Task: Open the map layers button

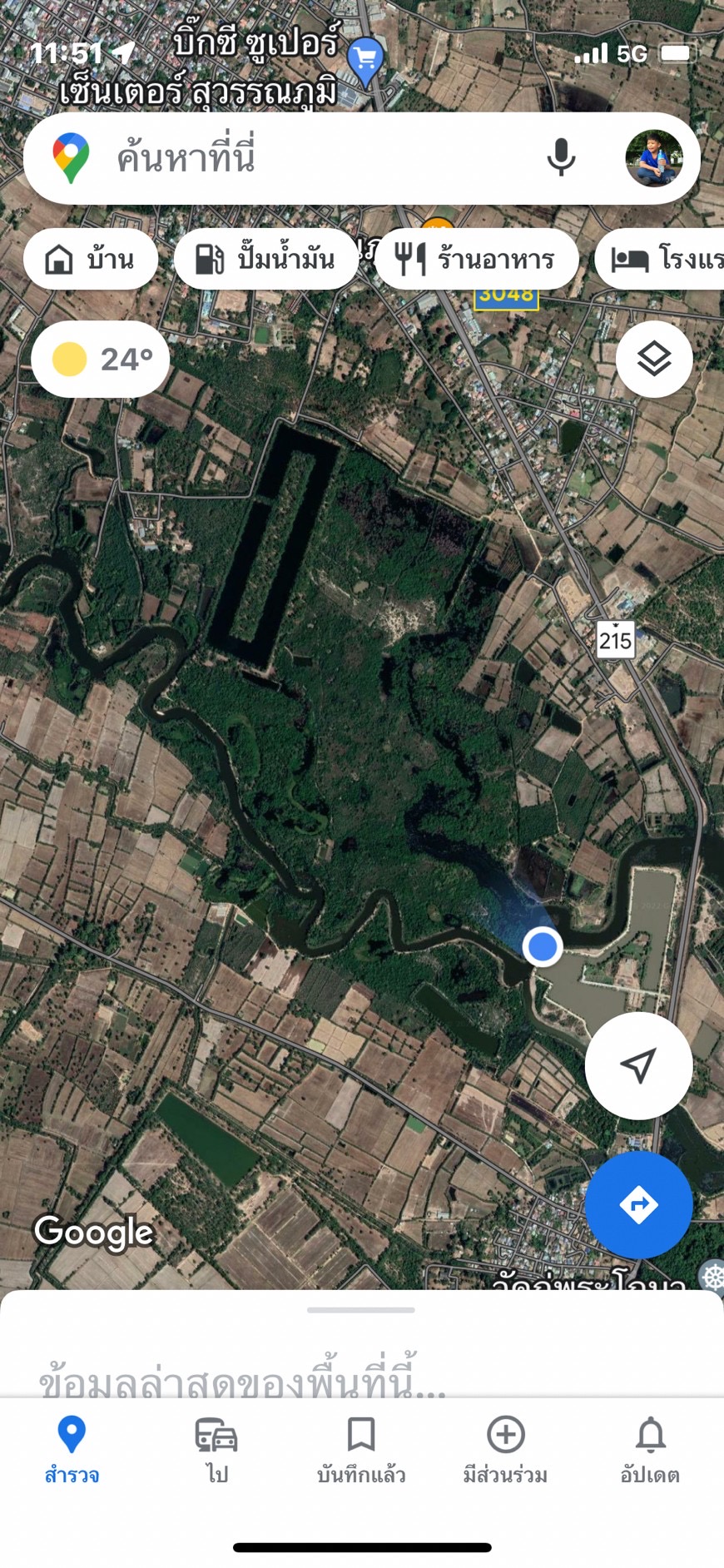Action: point(654,360)
